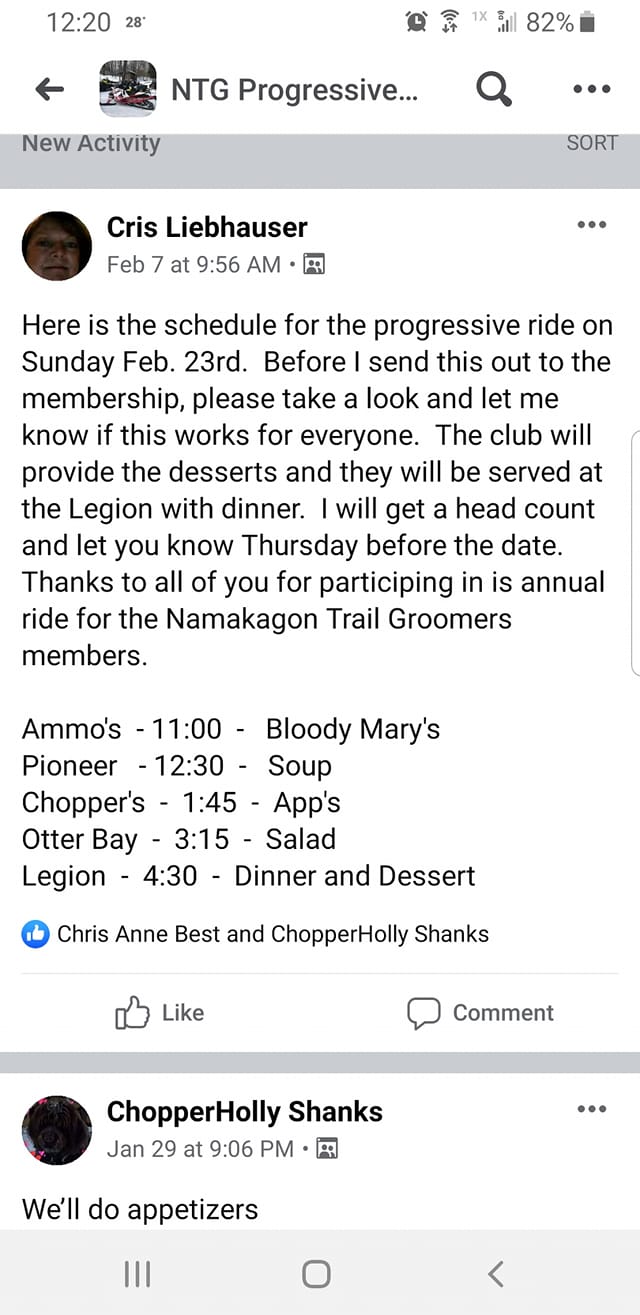Open Cris Liebhauser's name link
The image size is (640, 1315).
click(207, 228)
